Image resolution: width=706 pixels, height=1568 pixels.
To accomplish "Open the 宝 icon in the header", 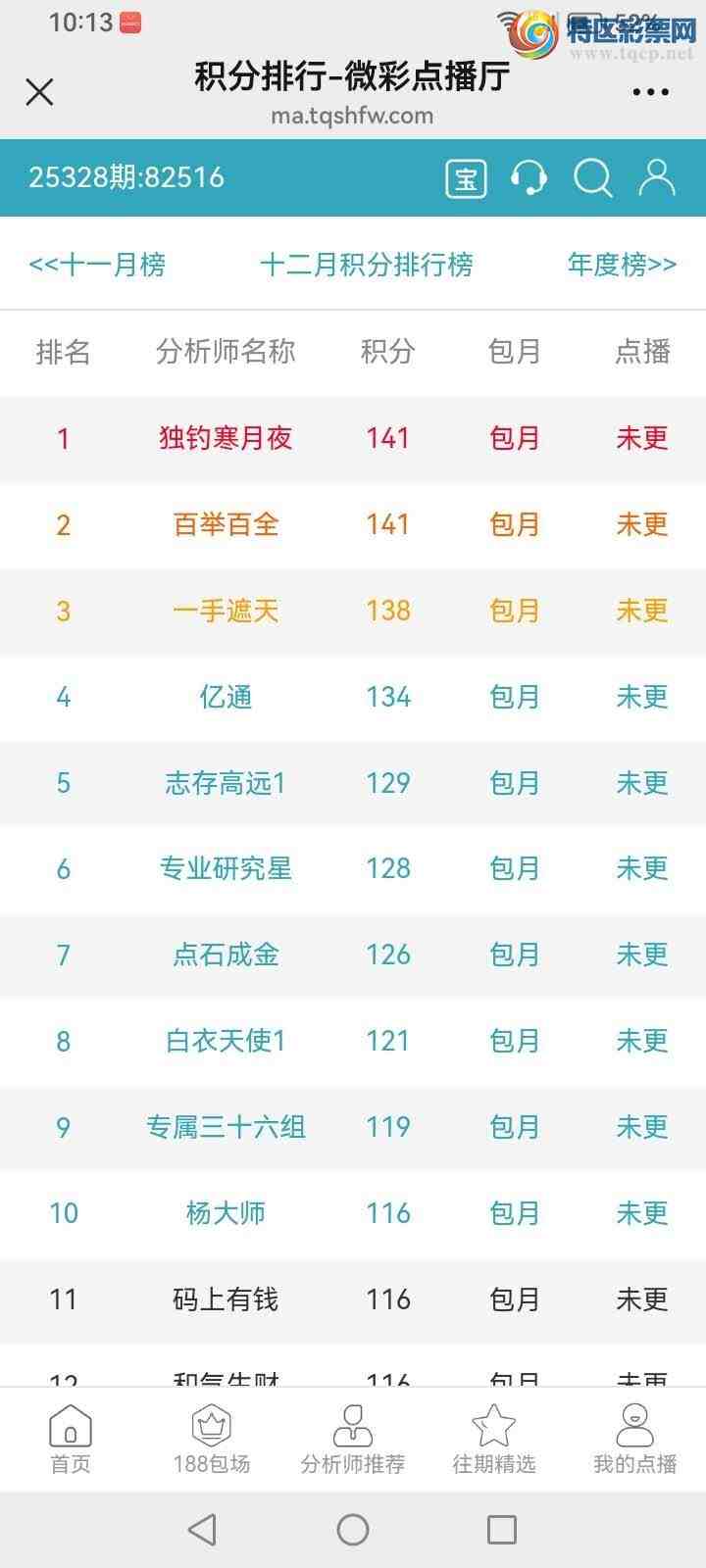I will tap(466, 178).
